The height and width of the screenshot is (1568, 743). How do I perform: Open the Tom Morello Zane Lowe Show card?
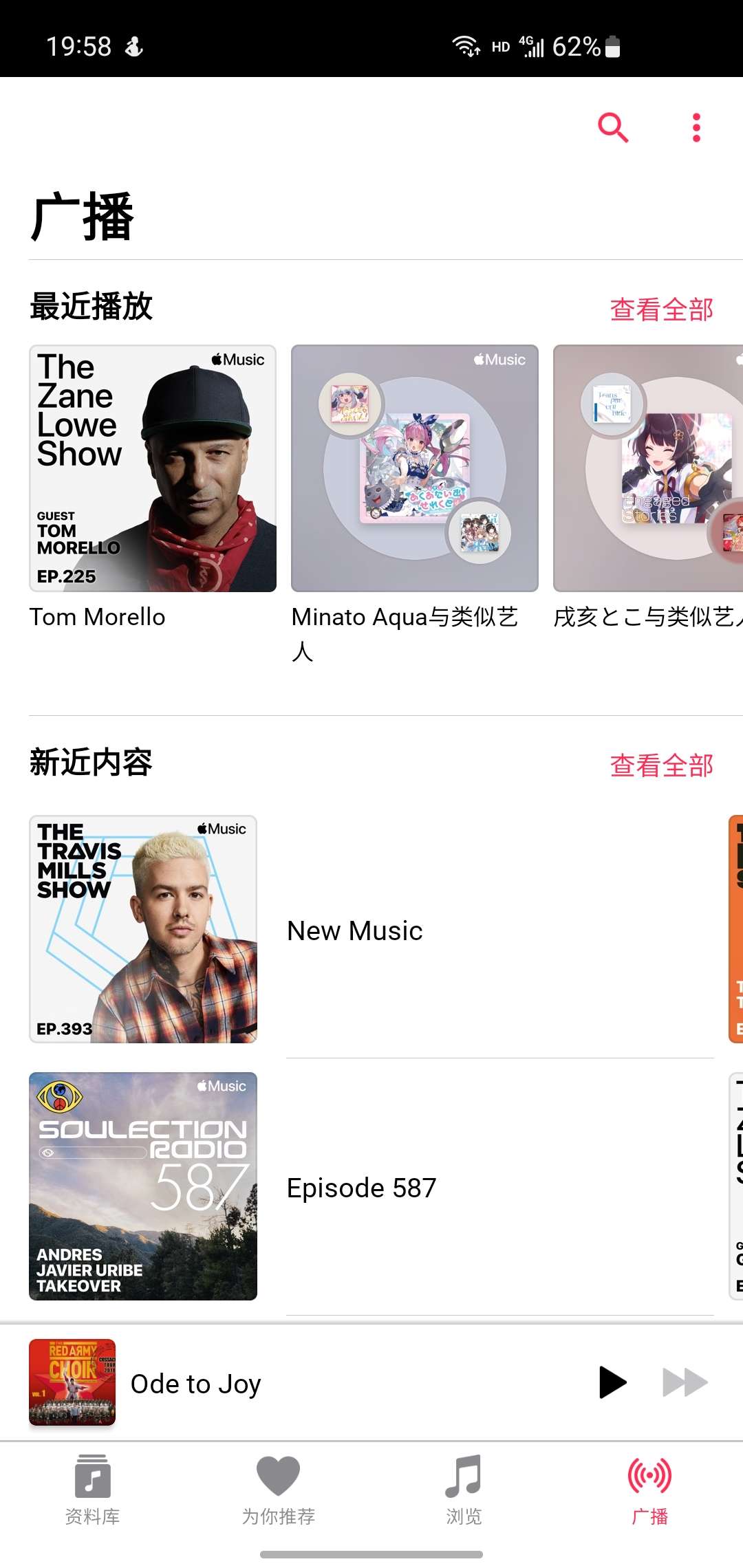[153, 468]
